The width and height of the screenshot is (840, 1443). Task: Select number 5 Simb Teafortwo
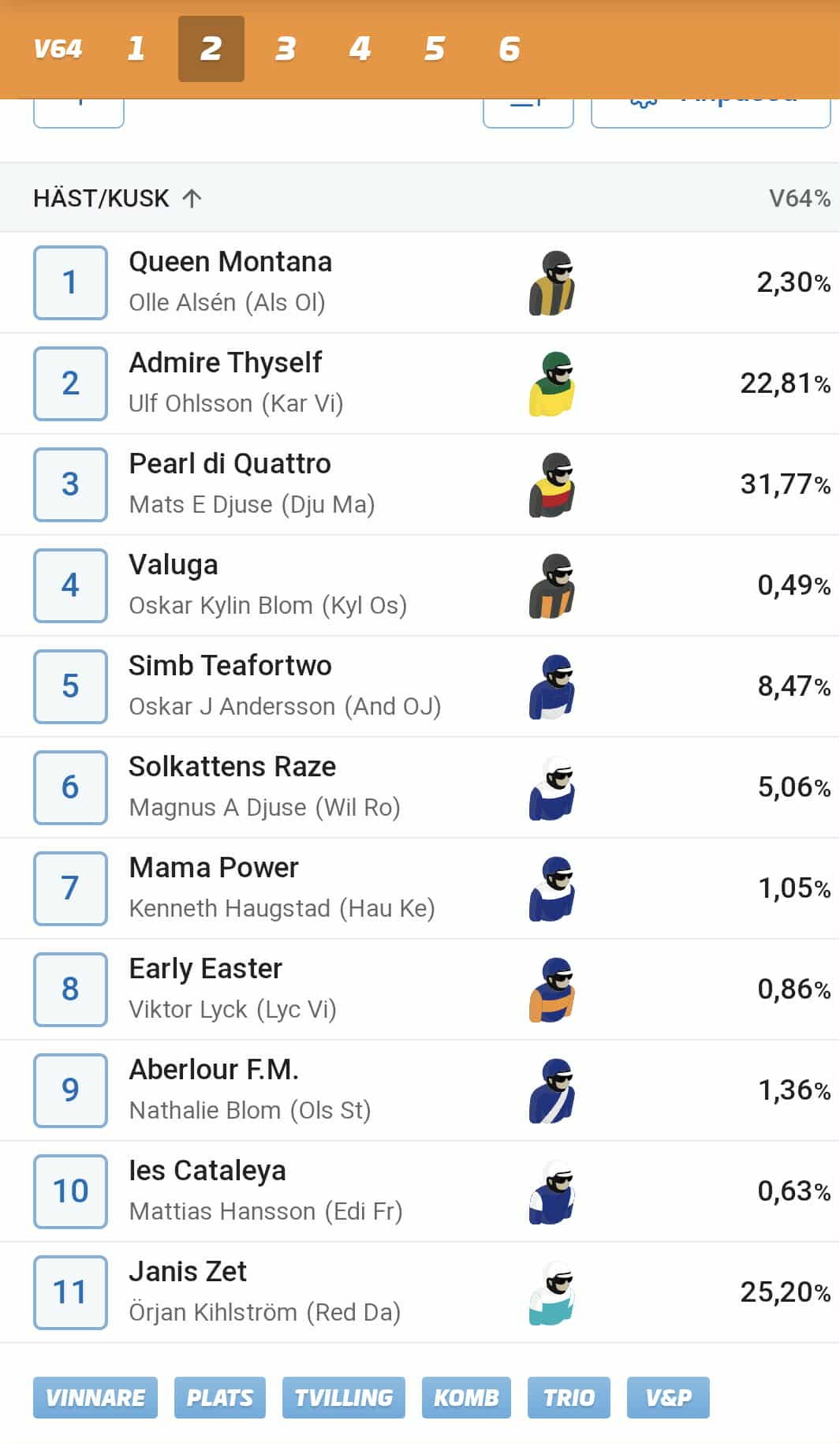(70, 686)
